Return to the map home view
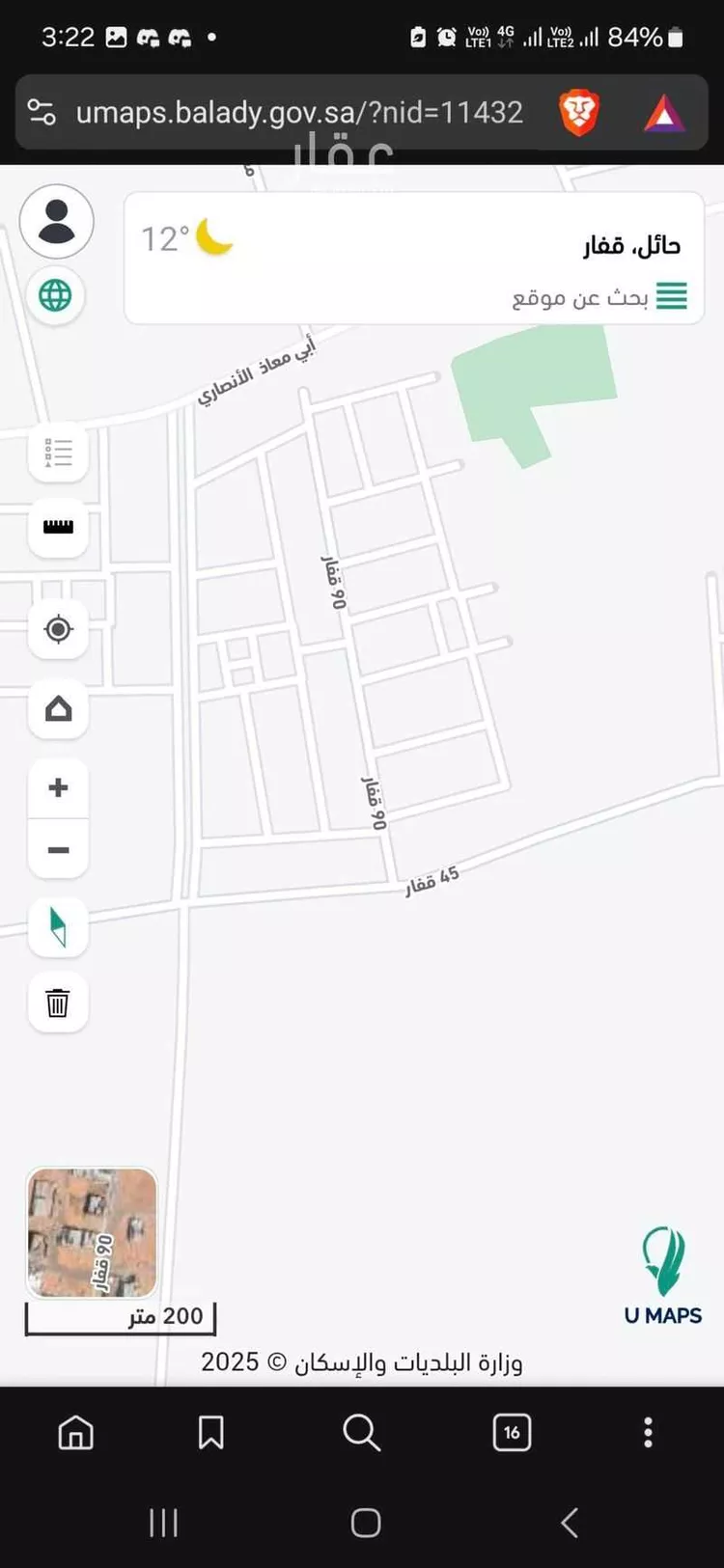Screen dimensions: 724x1568 (x=58, y=709)
